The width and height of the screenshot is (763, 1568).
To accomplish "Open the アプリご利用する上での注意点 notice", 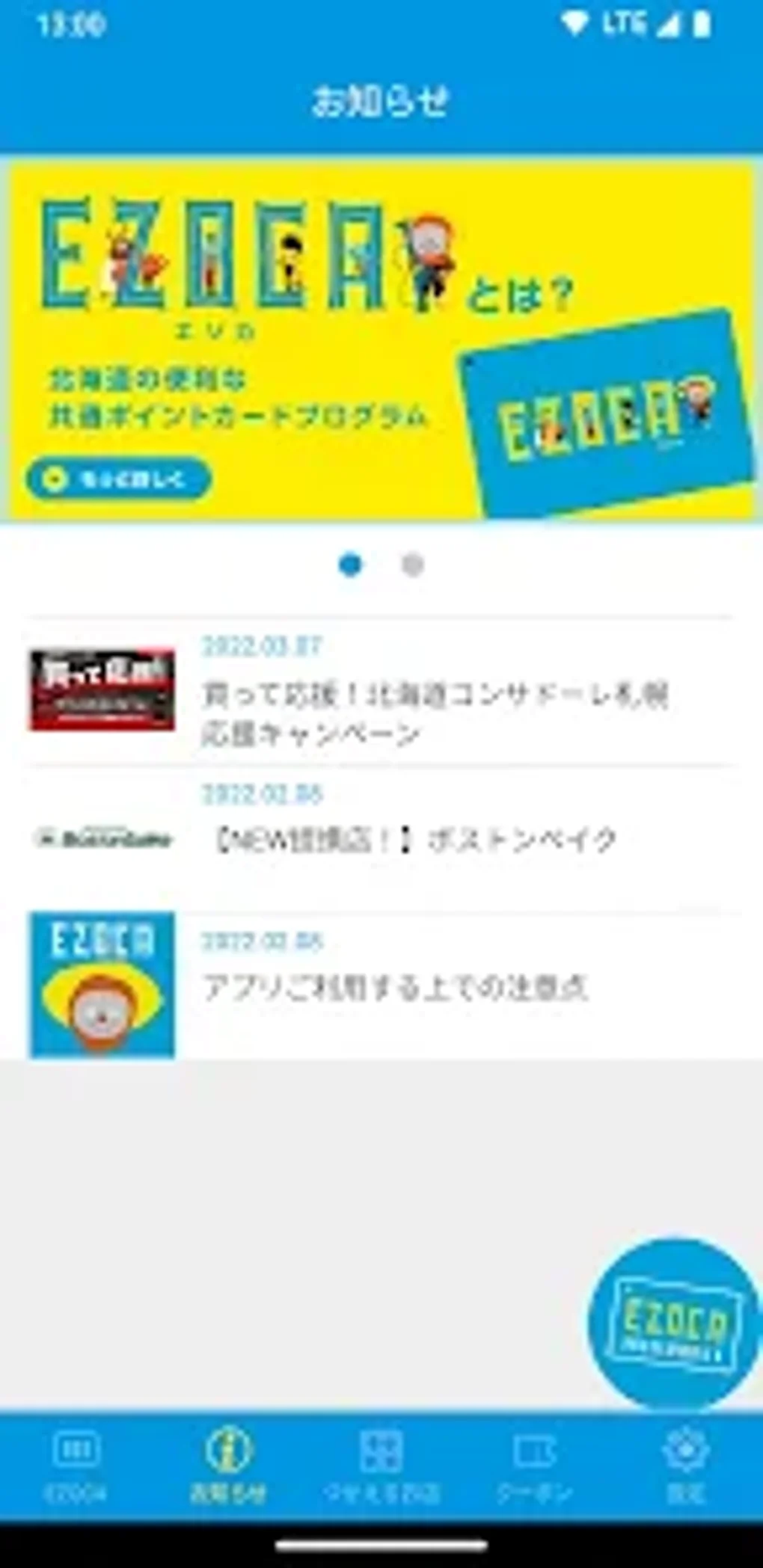I will pos(381,986).
